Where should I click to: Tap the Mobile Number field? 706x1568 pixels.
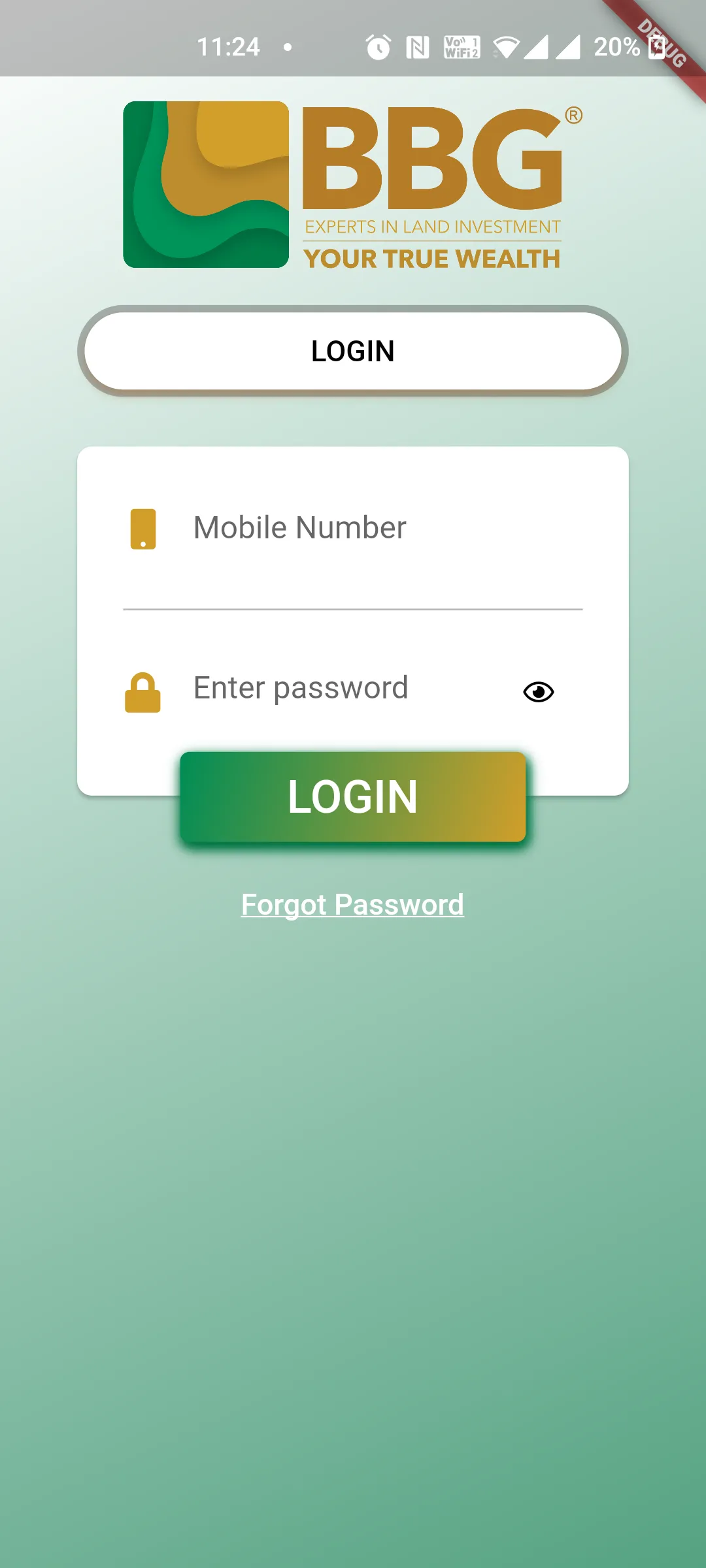tap(366, 528)
